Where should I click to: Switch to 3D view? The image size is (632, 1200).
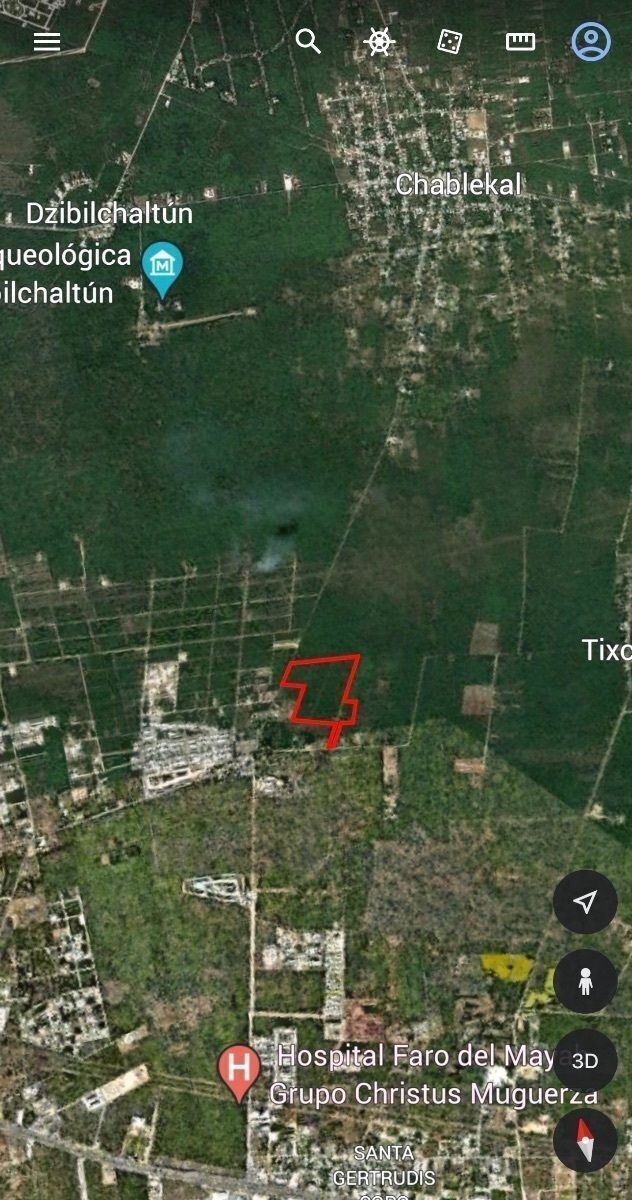click(585, 1061)
